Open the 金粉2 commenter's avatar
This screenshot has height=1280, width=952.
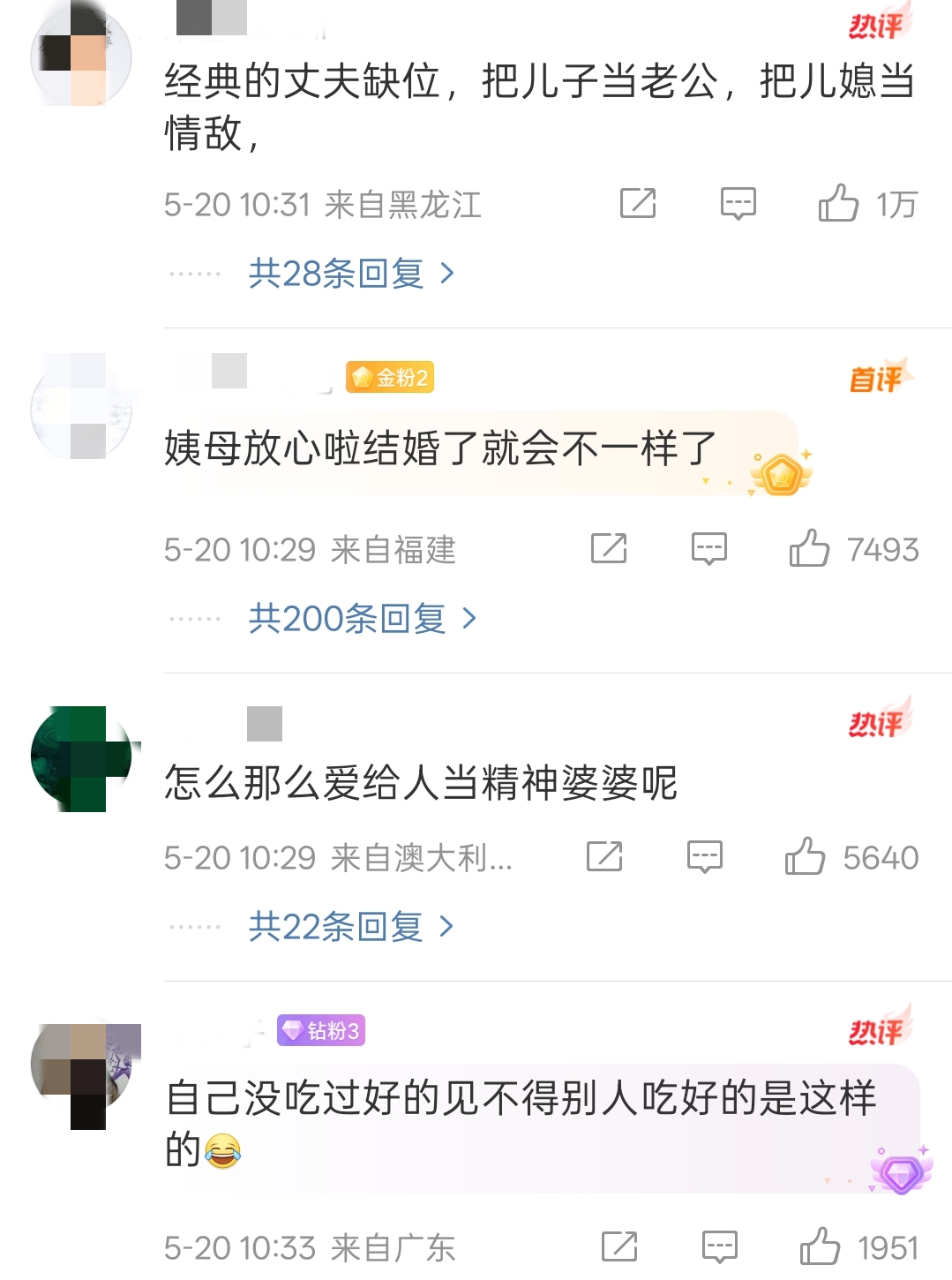click(x=81, y=408)
